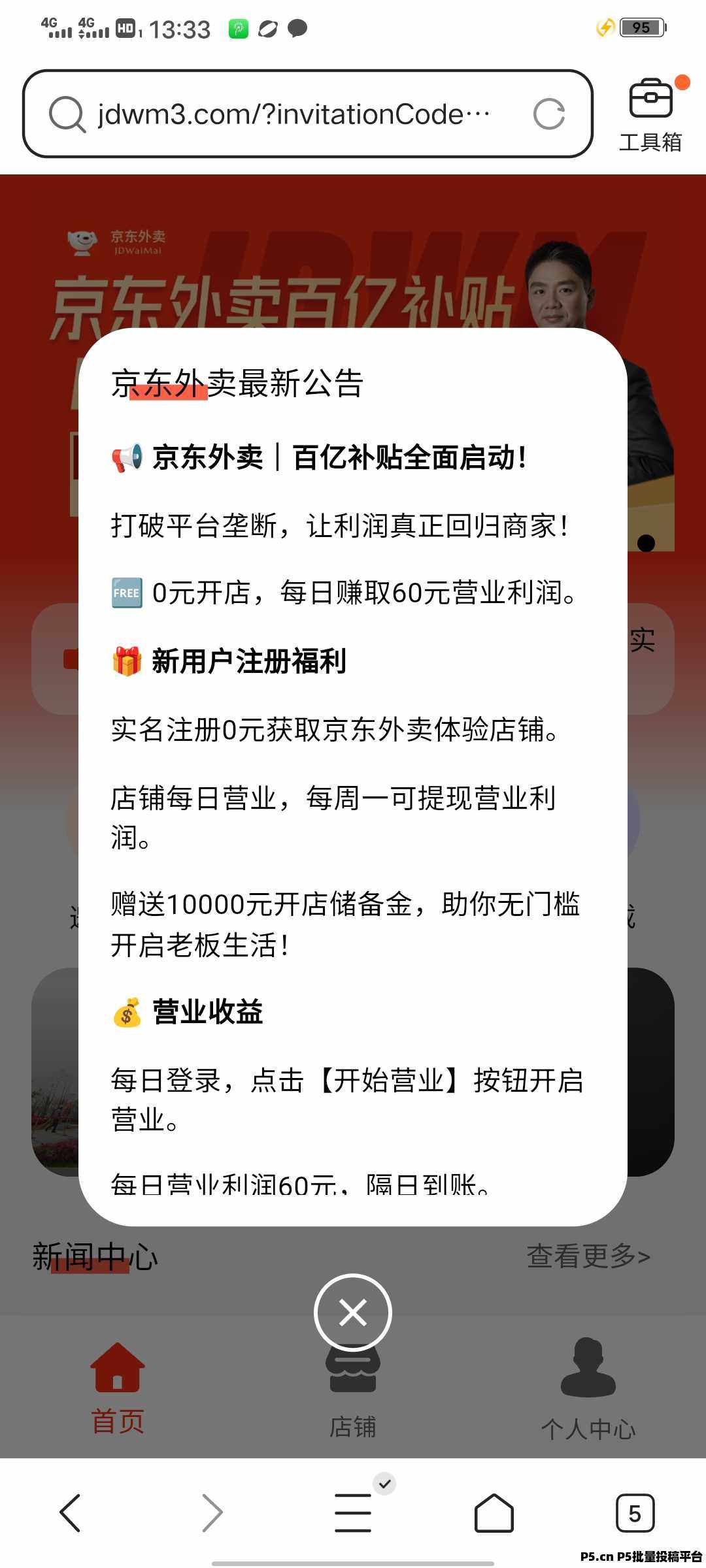The image size is (706, 1568).
Task: Go forward with the browser forward arrow
Action: pyautogui.click(x=212, y=1513)
